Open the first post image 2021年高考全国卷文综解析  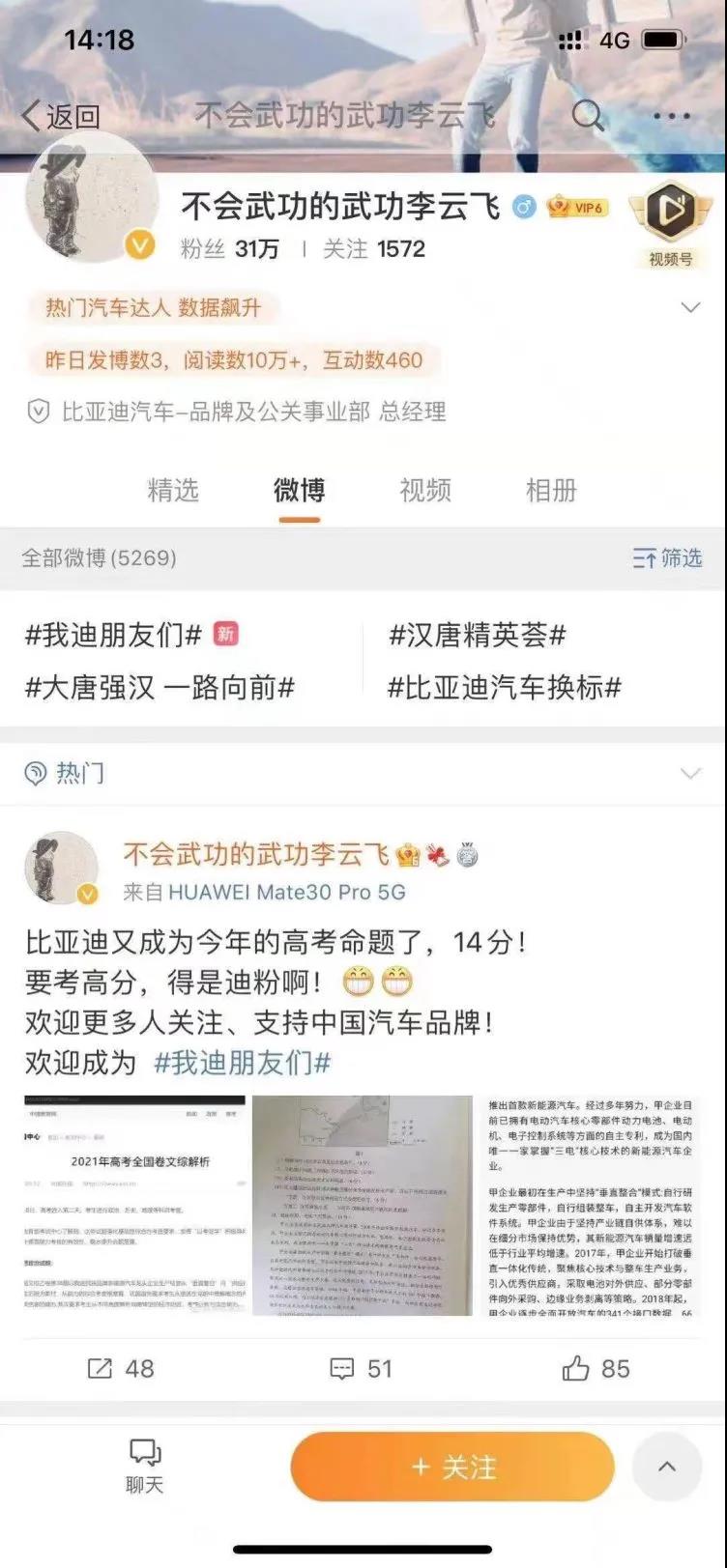[x=135, y=1205]
